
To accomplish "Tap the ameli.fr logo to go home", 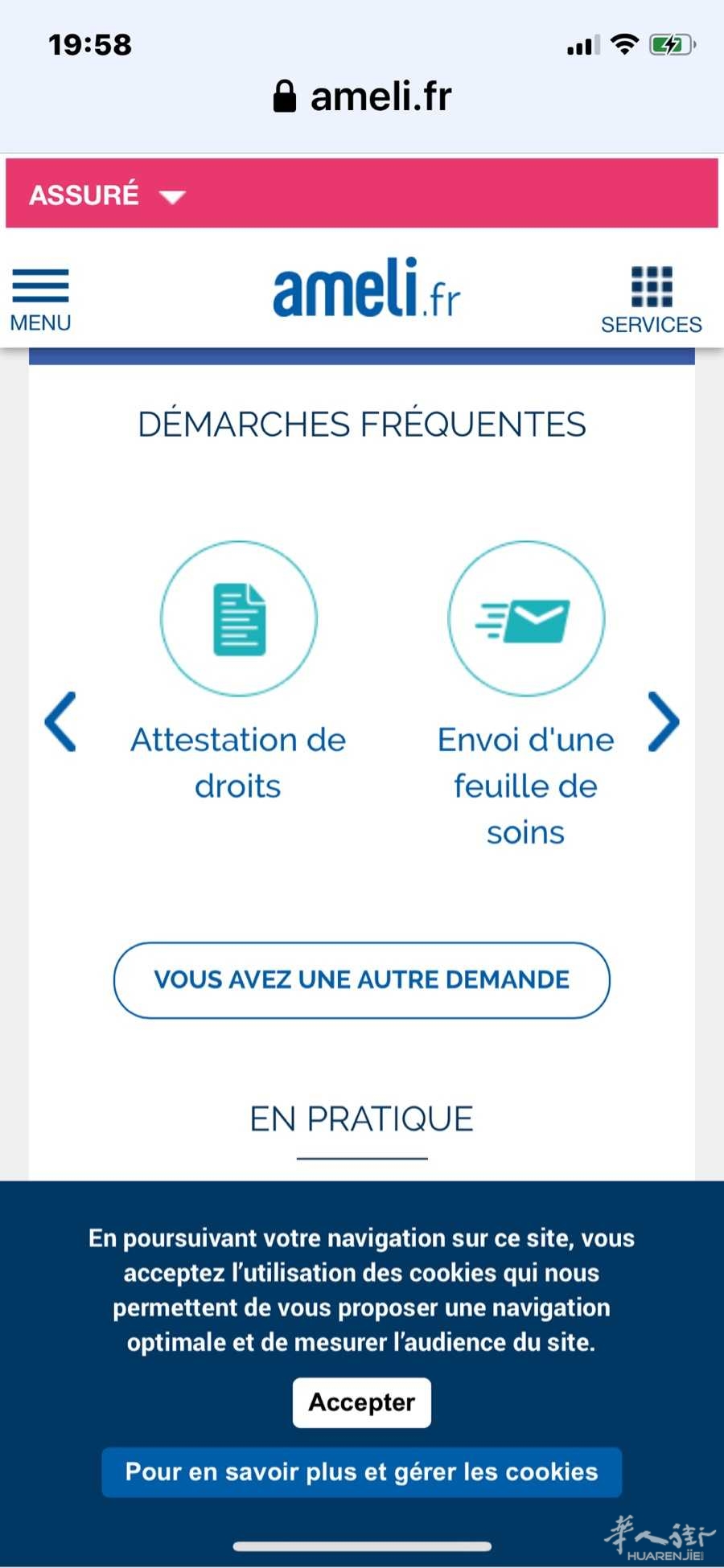I will [367, 288].
